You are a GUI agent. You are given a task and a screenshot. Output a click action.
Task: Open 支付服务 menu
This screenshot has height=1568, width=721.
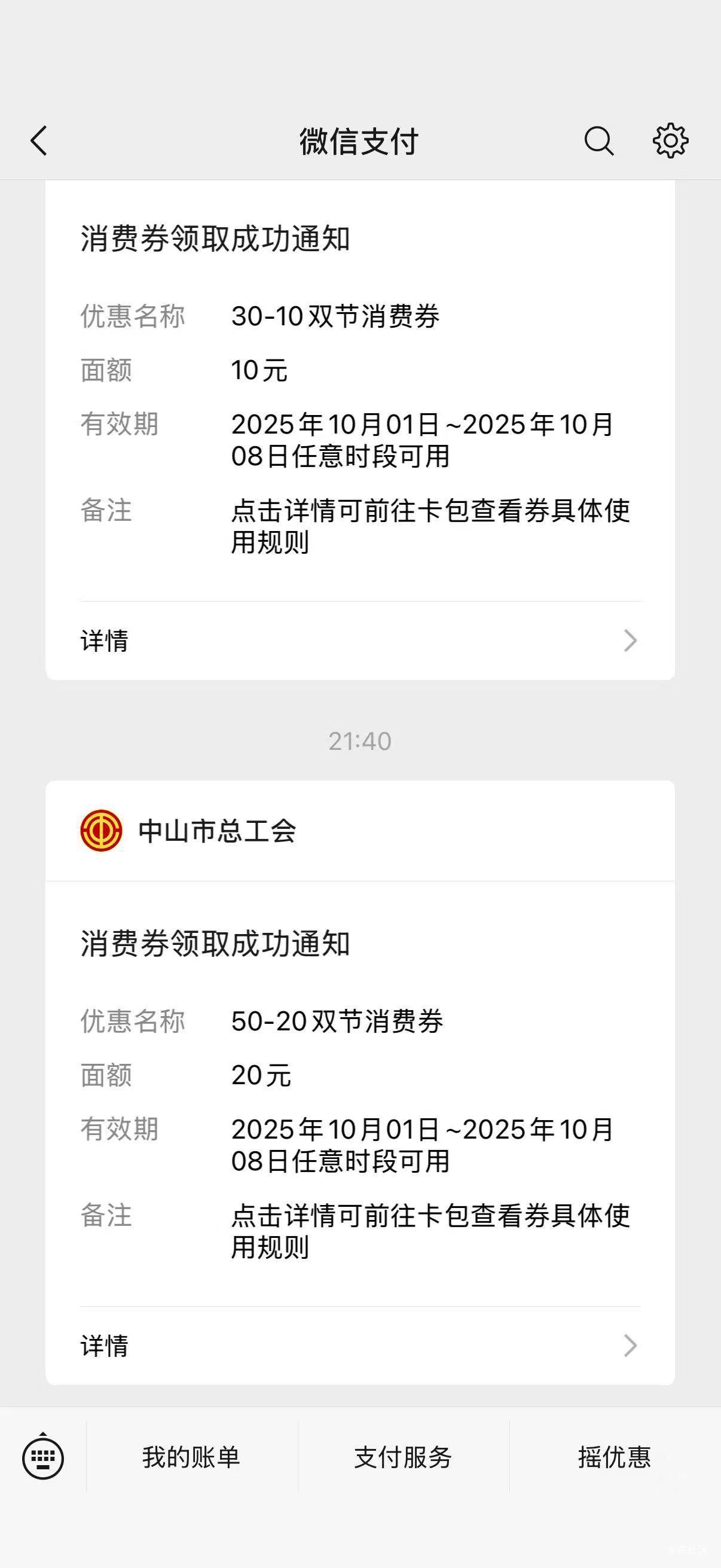pos(404,1457)
